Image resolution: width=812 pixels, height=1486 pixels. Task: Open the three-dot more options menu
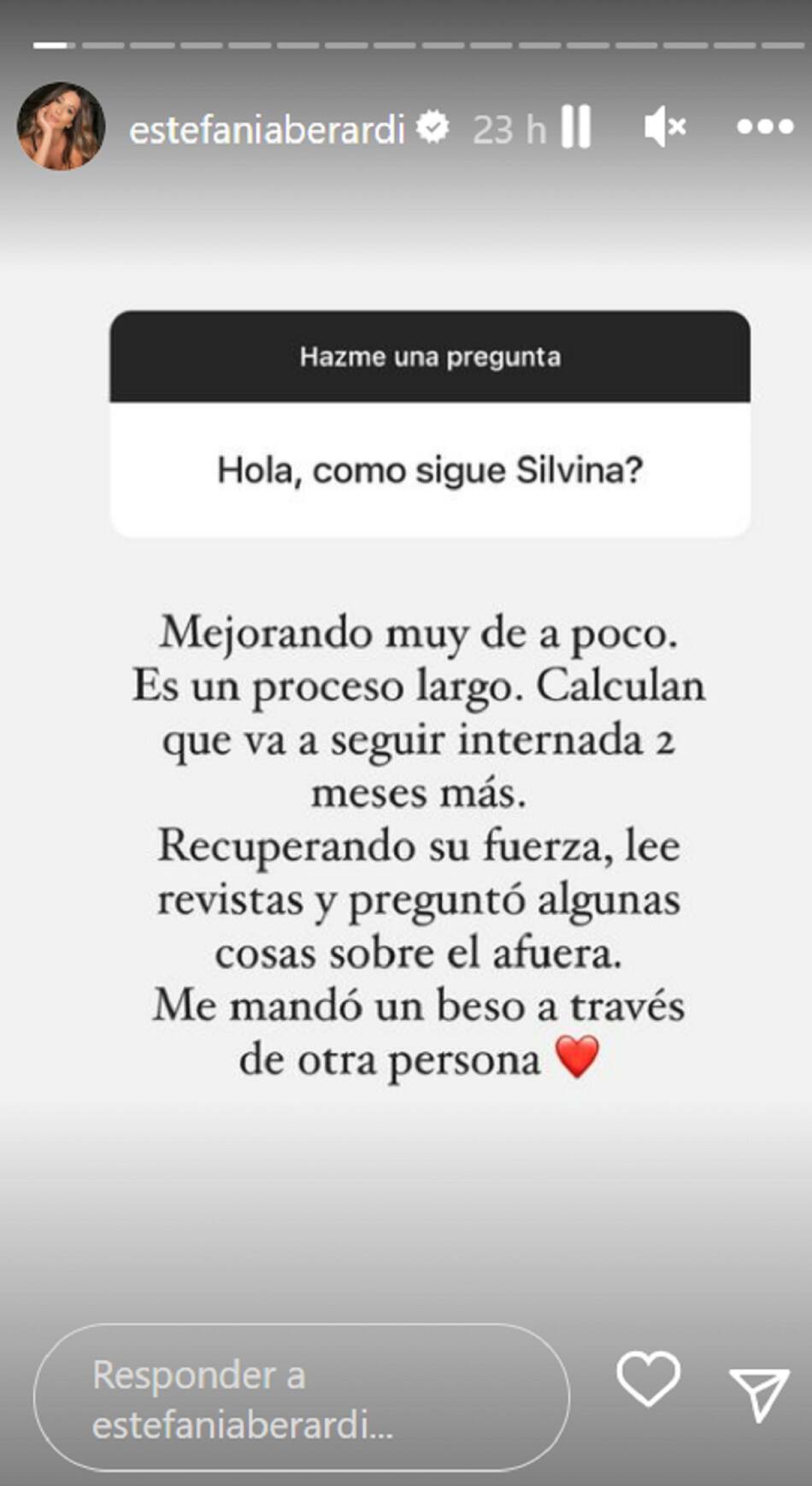click(x=765, y=127)
